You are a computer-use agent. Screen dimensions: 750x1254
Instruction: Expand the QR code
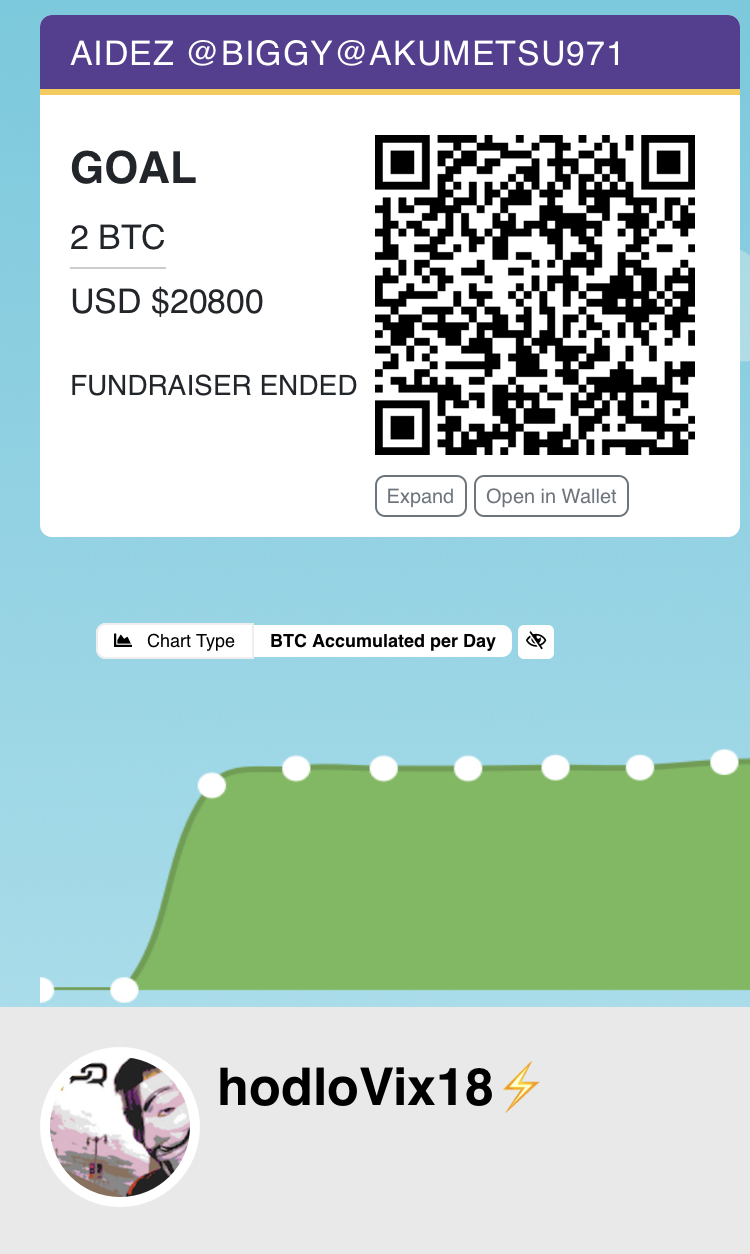tap(420, 496)
